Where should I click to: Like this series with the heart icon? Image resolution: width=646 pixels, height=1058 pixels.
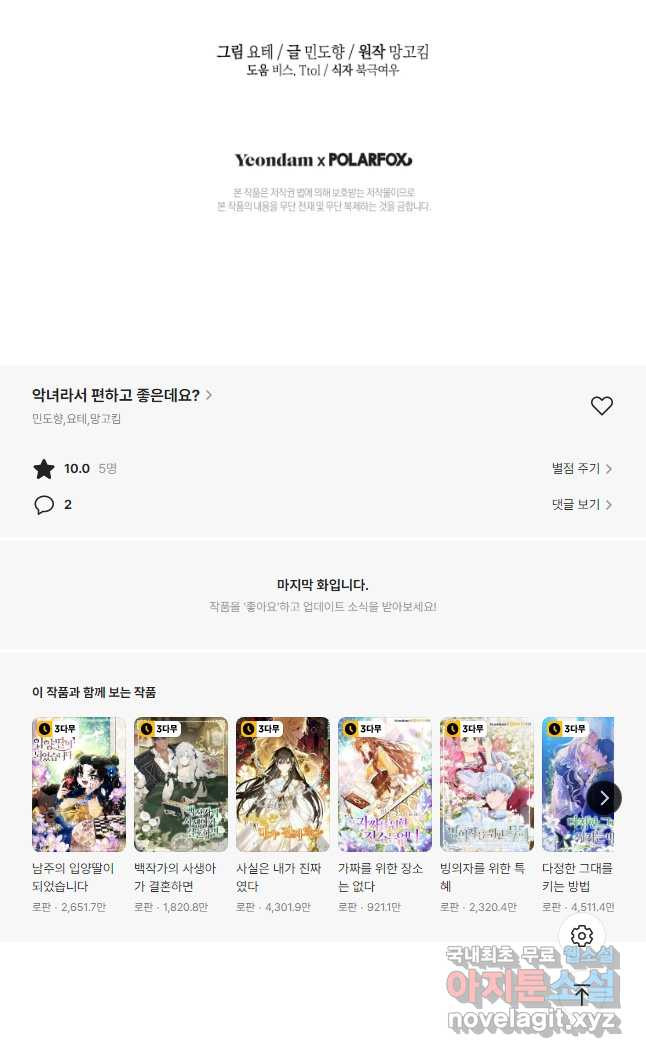coord(601,406)
